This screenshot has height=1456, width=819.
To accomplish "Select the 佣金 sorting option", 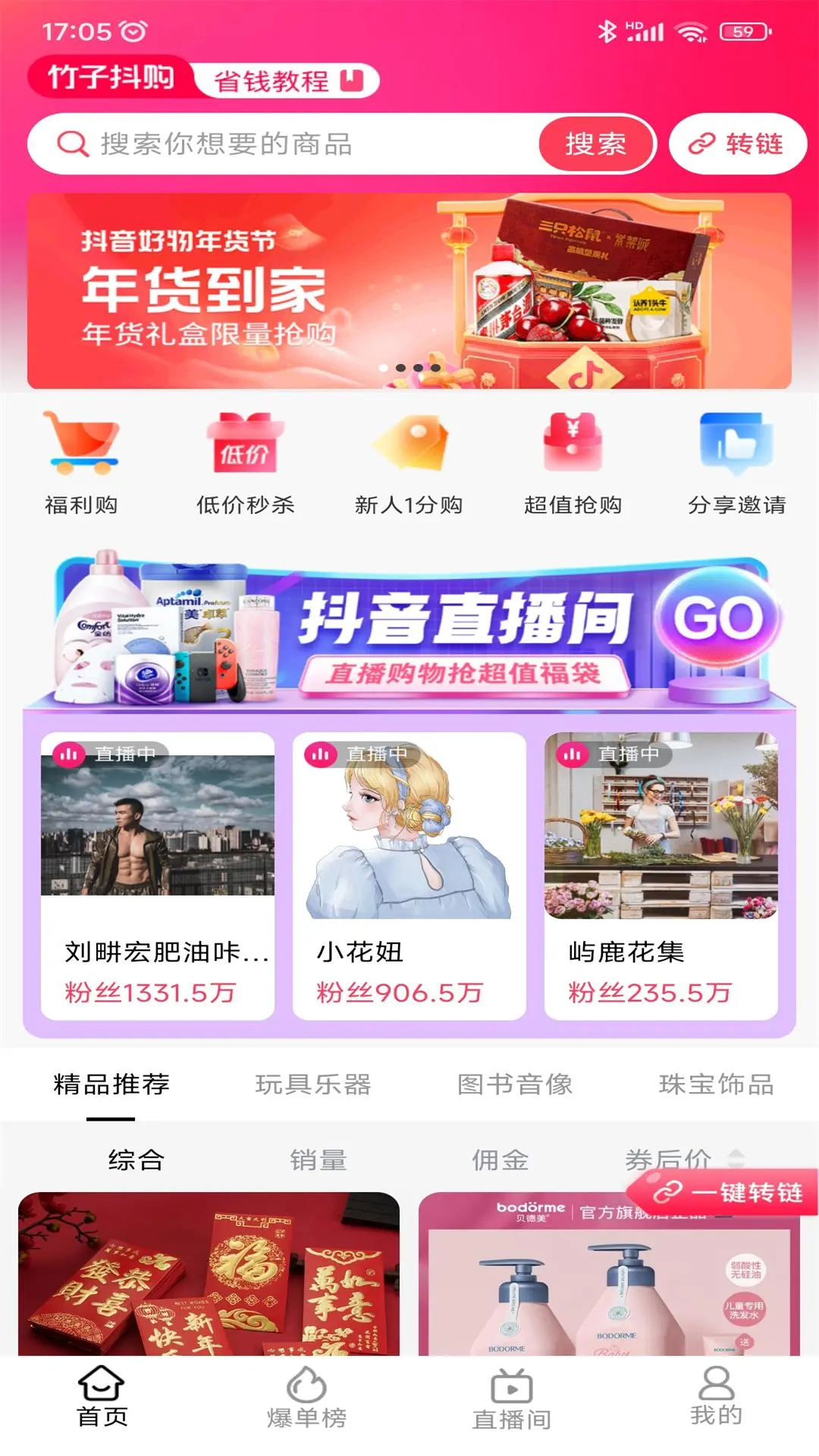I will pyautogui.click(x=498, y=1159).
